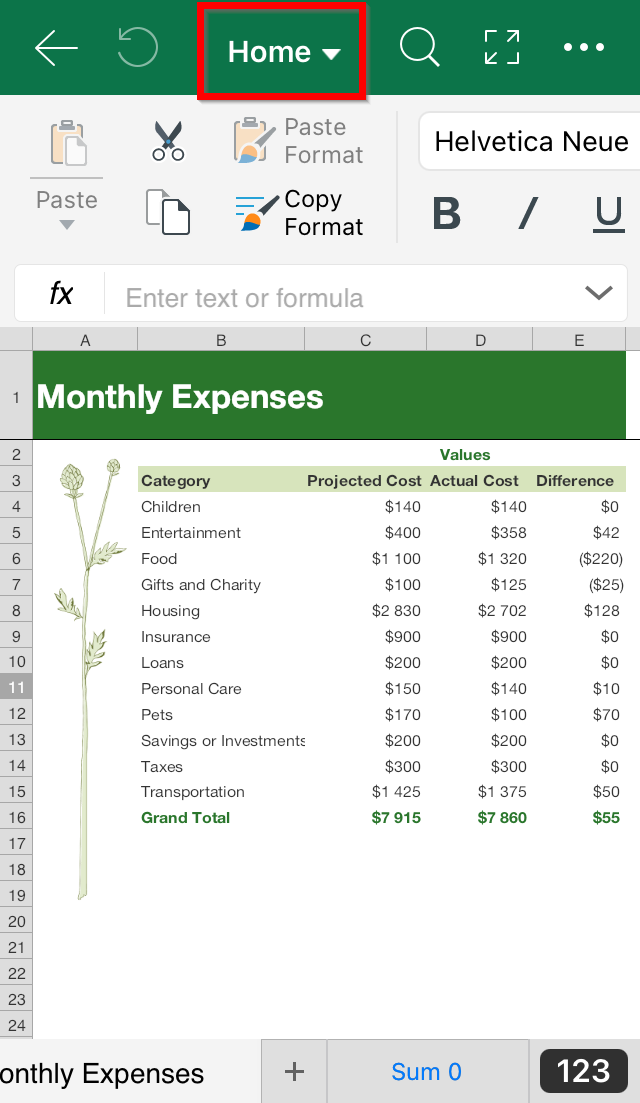Tap the formula entry field
The width and height of the screenshot is (640, 1103).
pos(345,298)
